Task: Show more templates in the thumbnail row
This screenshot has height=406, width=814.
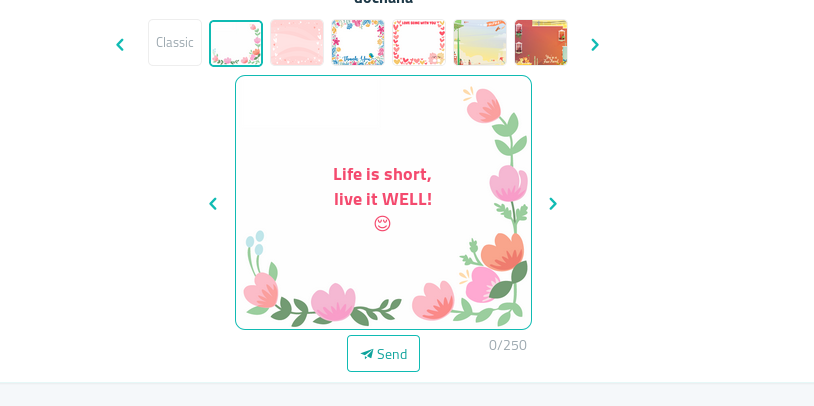Action: (x=595, y=45)
